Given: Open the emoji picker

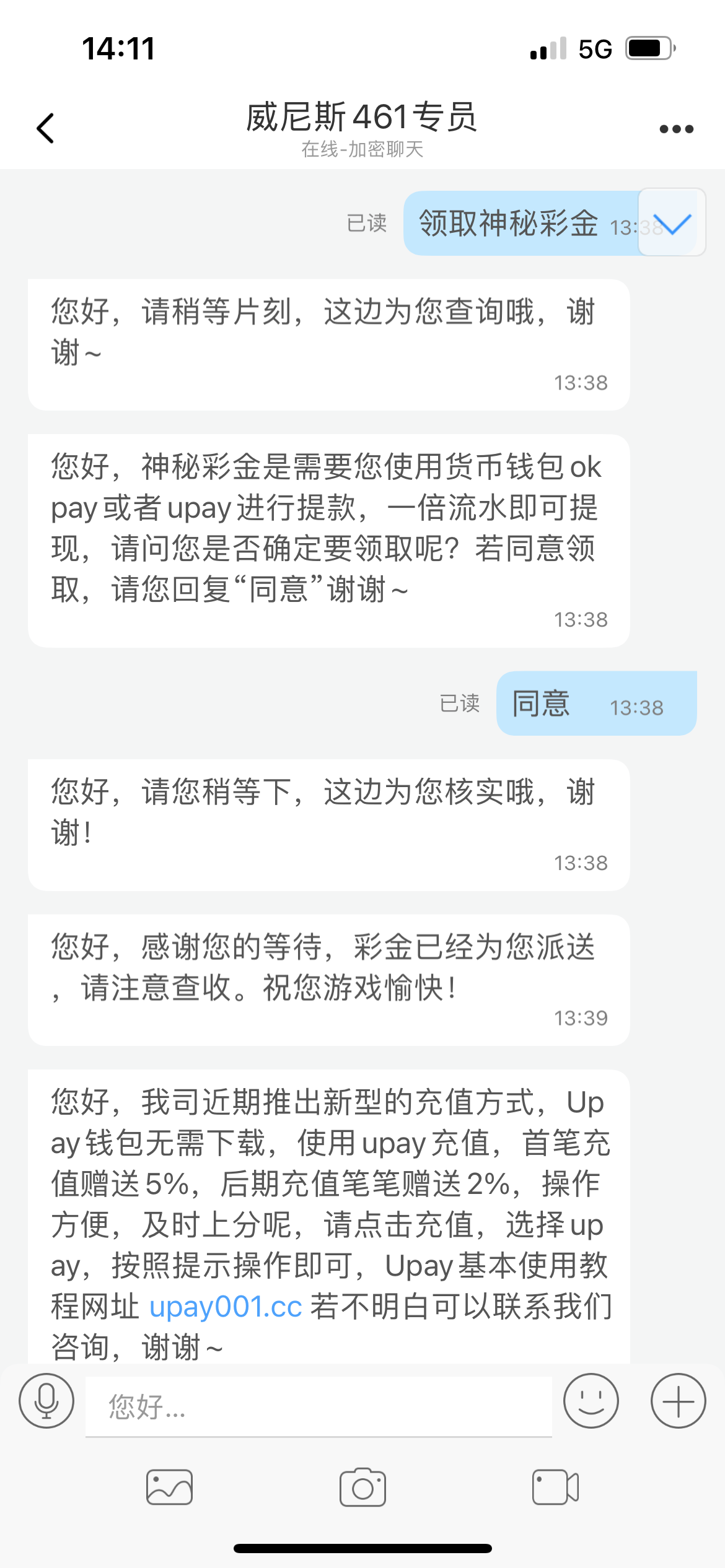Looking at the screenshot, I should click(591, 1401).
